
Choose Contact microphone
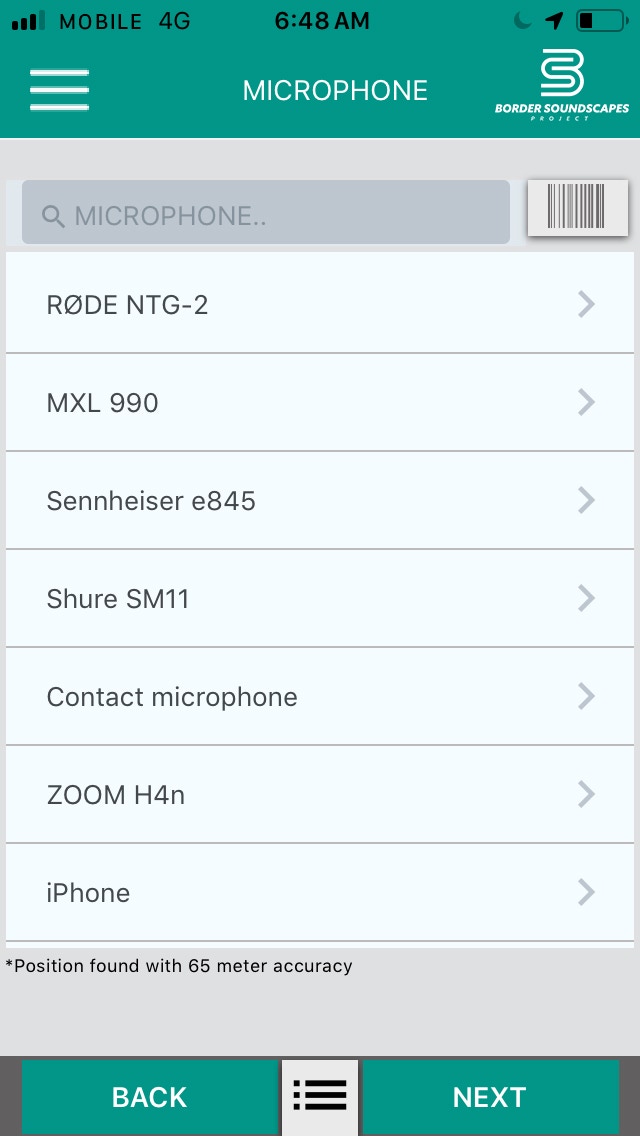(x=320, y=696)
